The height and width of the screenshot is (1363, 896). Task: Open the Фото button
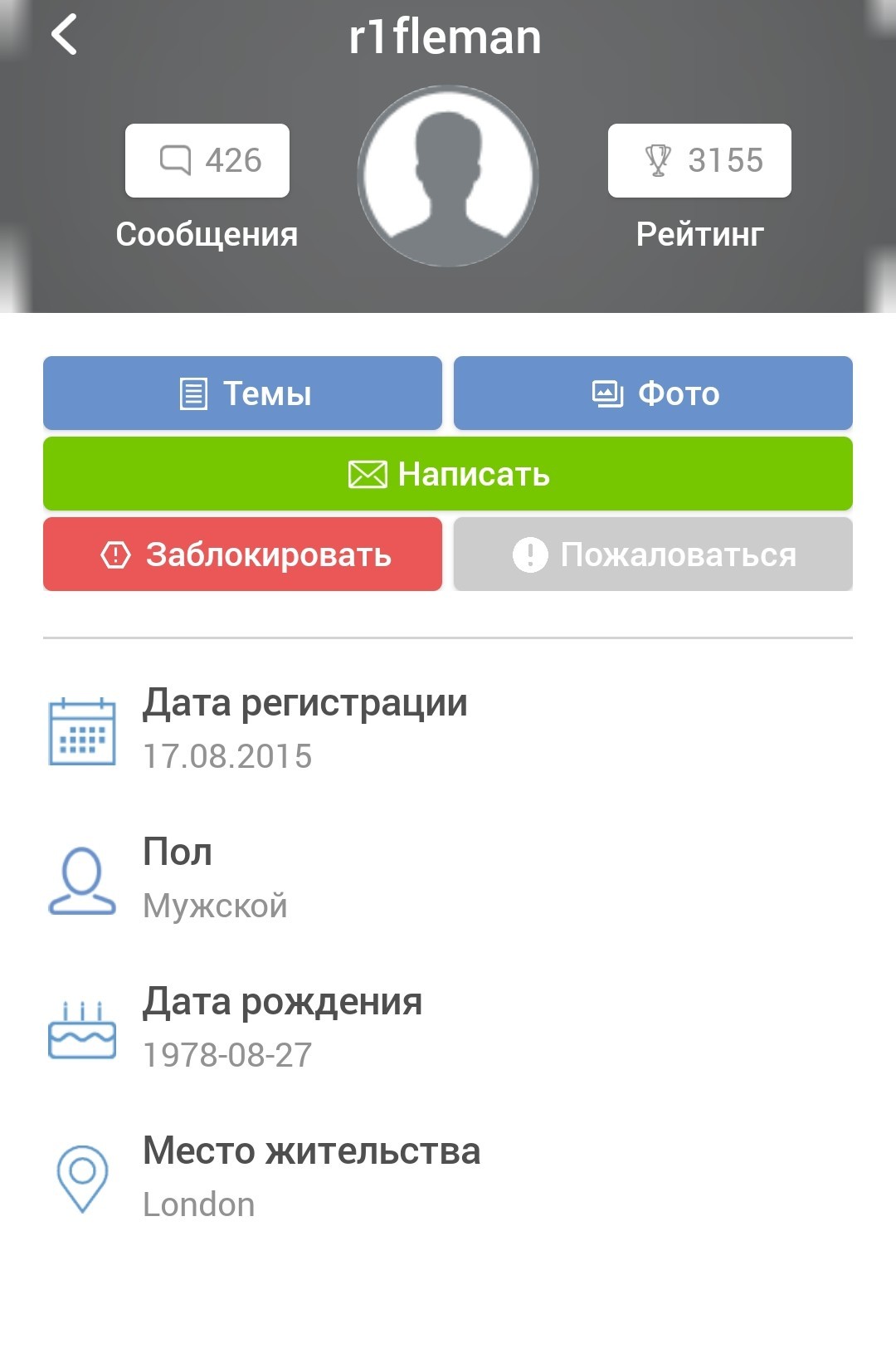[x=653, y=393]
